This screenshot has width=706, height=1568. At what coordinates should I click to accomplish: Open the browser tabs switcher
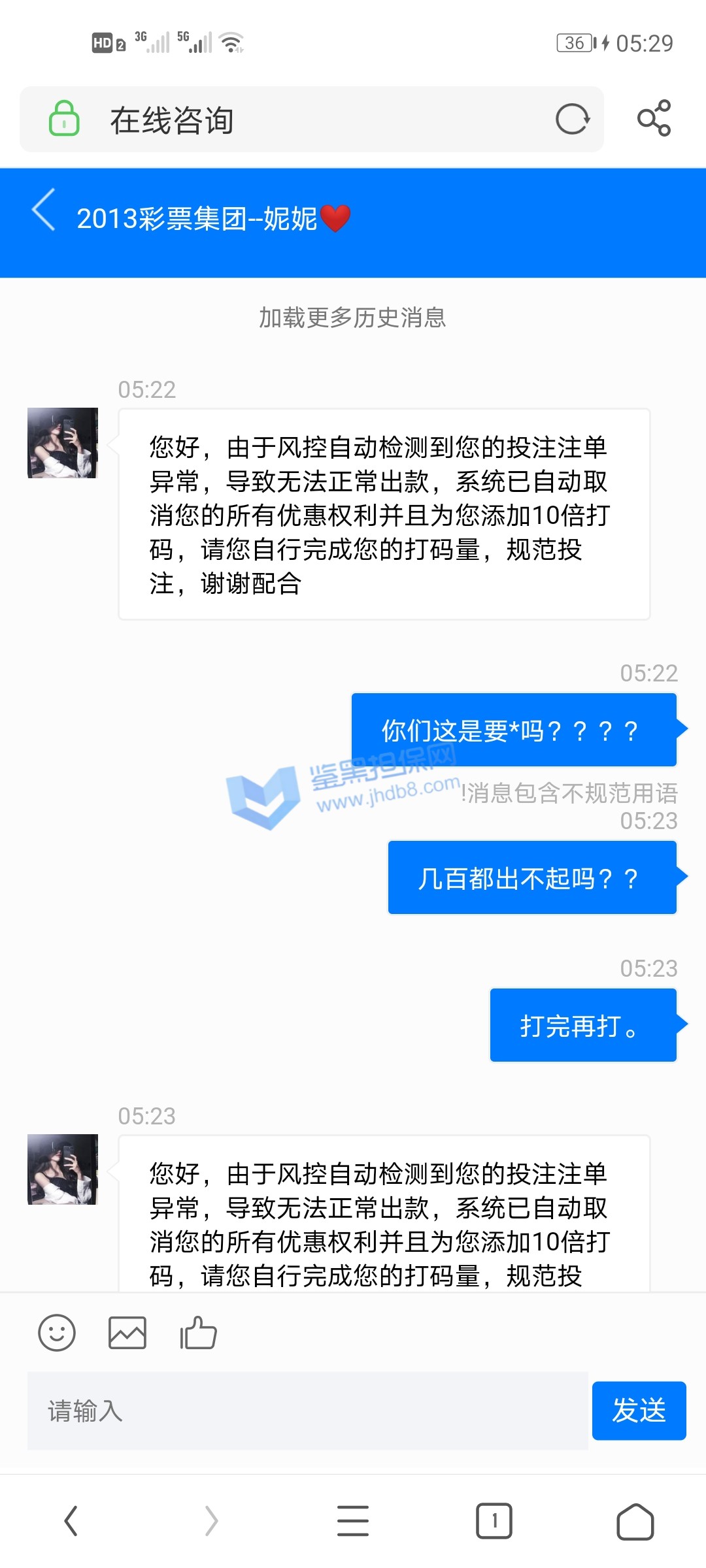(x=494, y=1521)
